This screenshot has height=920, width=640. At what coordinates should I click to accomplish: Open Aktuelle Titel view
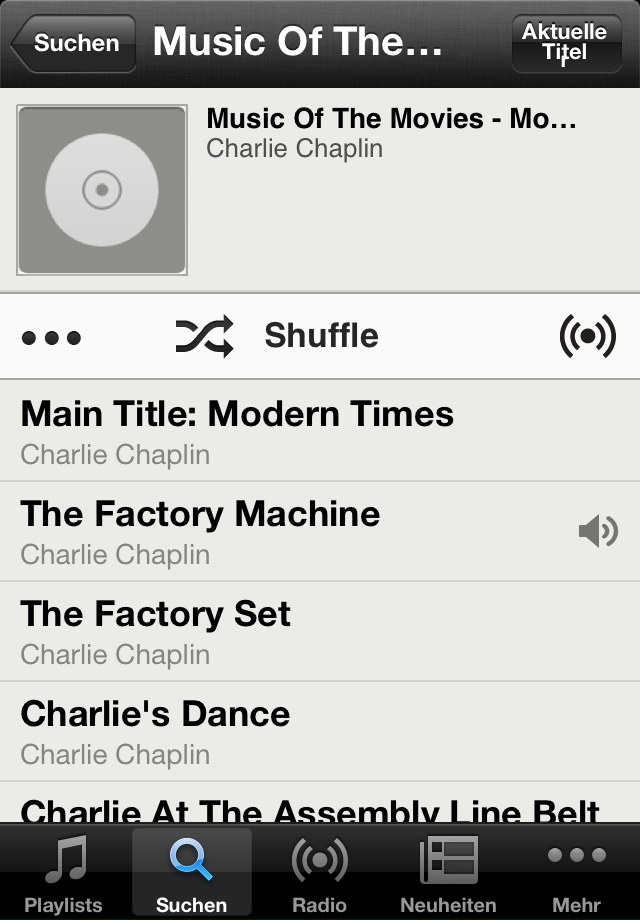point(564,44)
